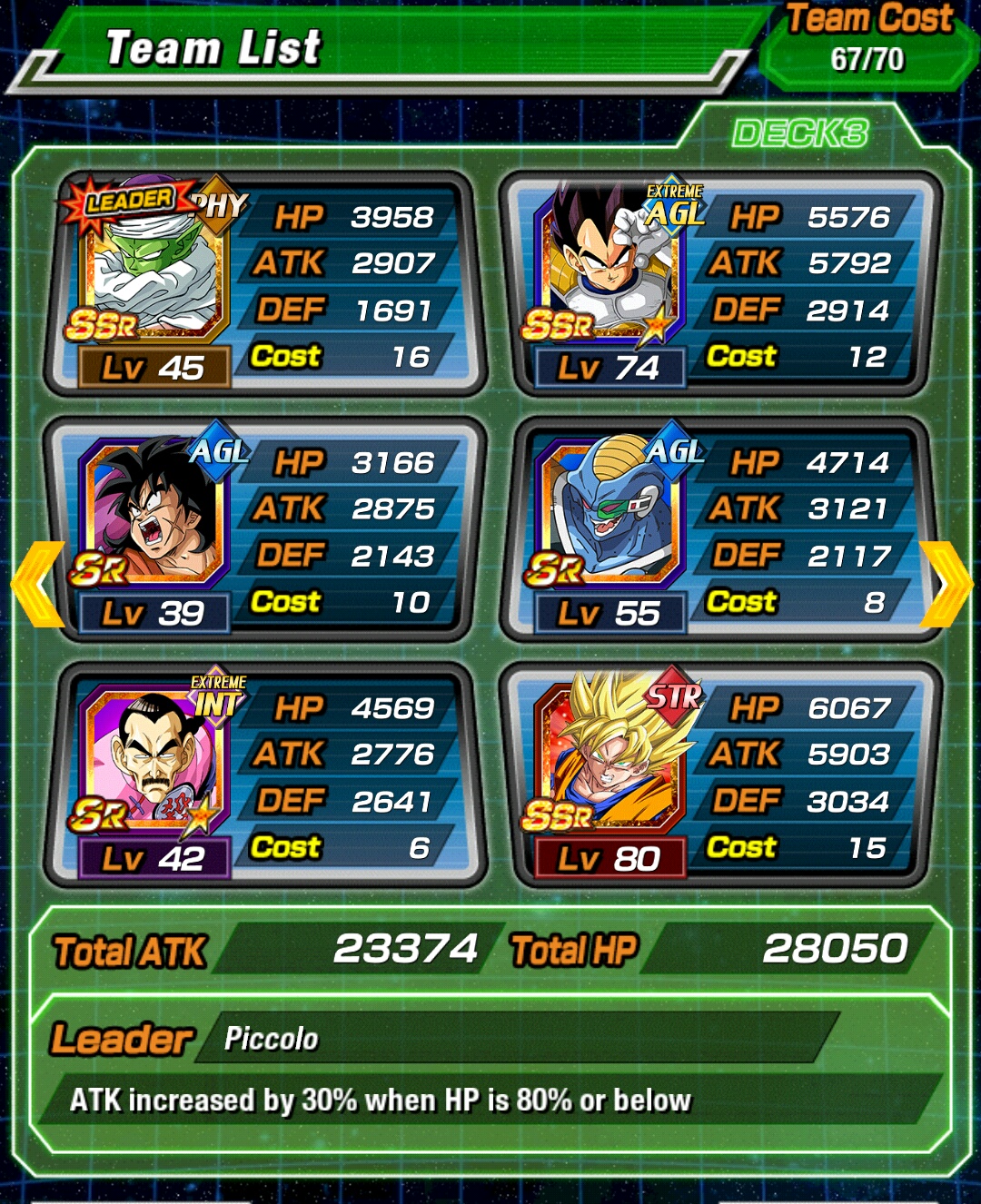Tap the SSR rarity emblem on Goku's card
Viewport: 981px width, 1204px height.
pyautogui.click(x=558, y=815)
